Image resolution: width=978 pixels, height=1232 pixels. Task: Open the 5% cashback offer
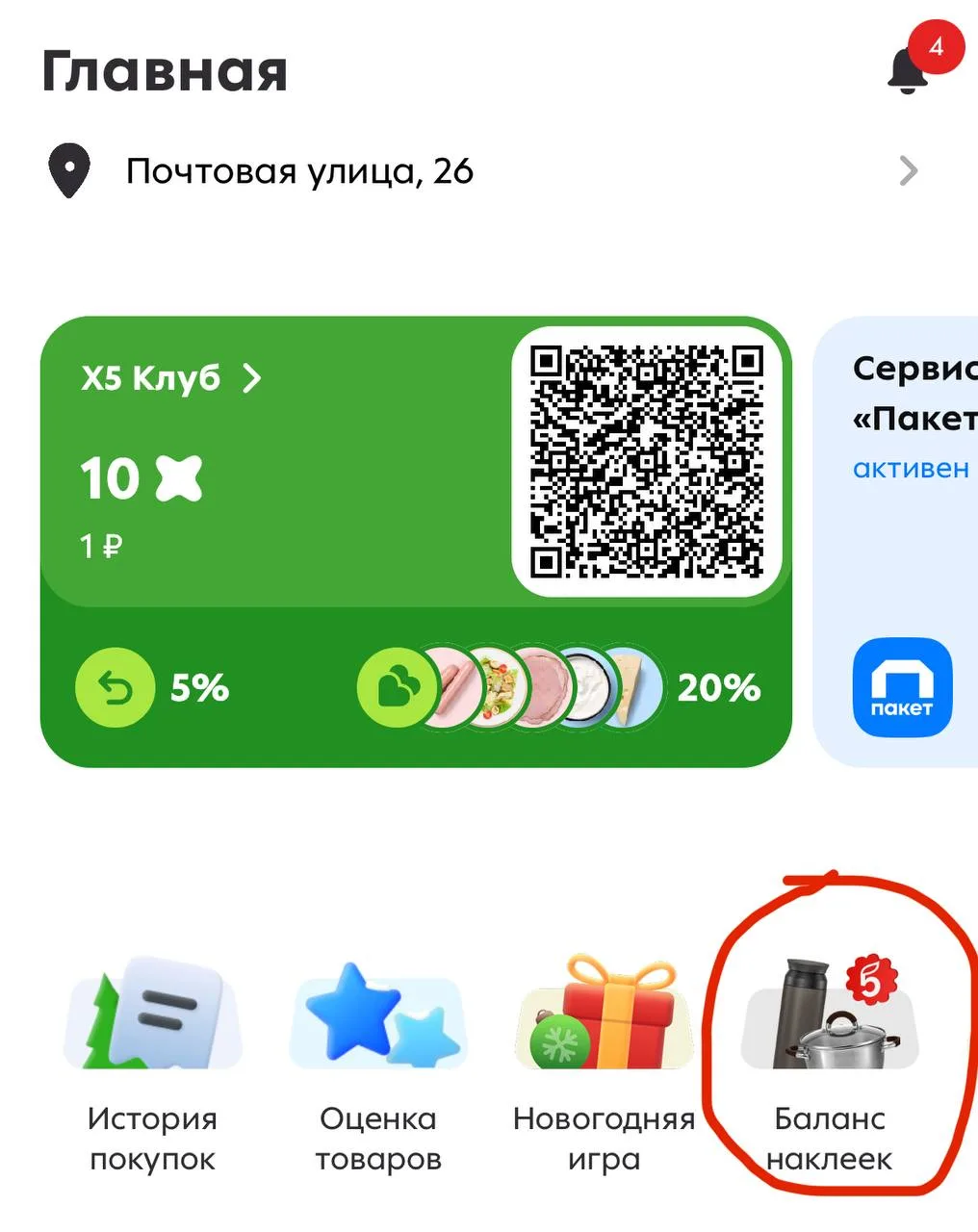click(154, 687)
